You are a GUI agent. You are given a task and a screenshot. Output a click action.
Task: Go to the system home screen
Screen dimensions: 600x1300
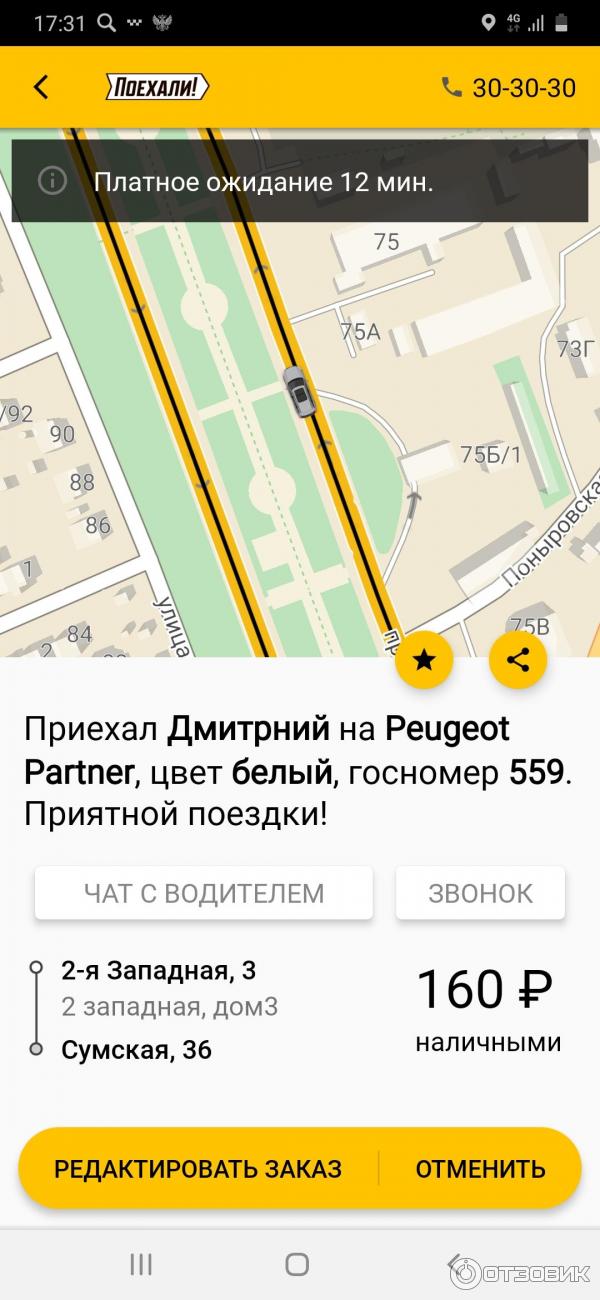click(297, 1264)
